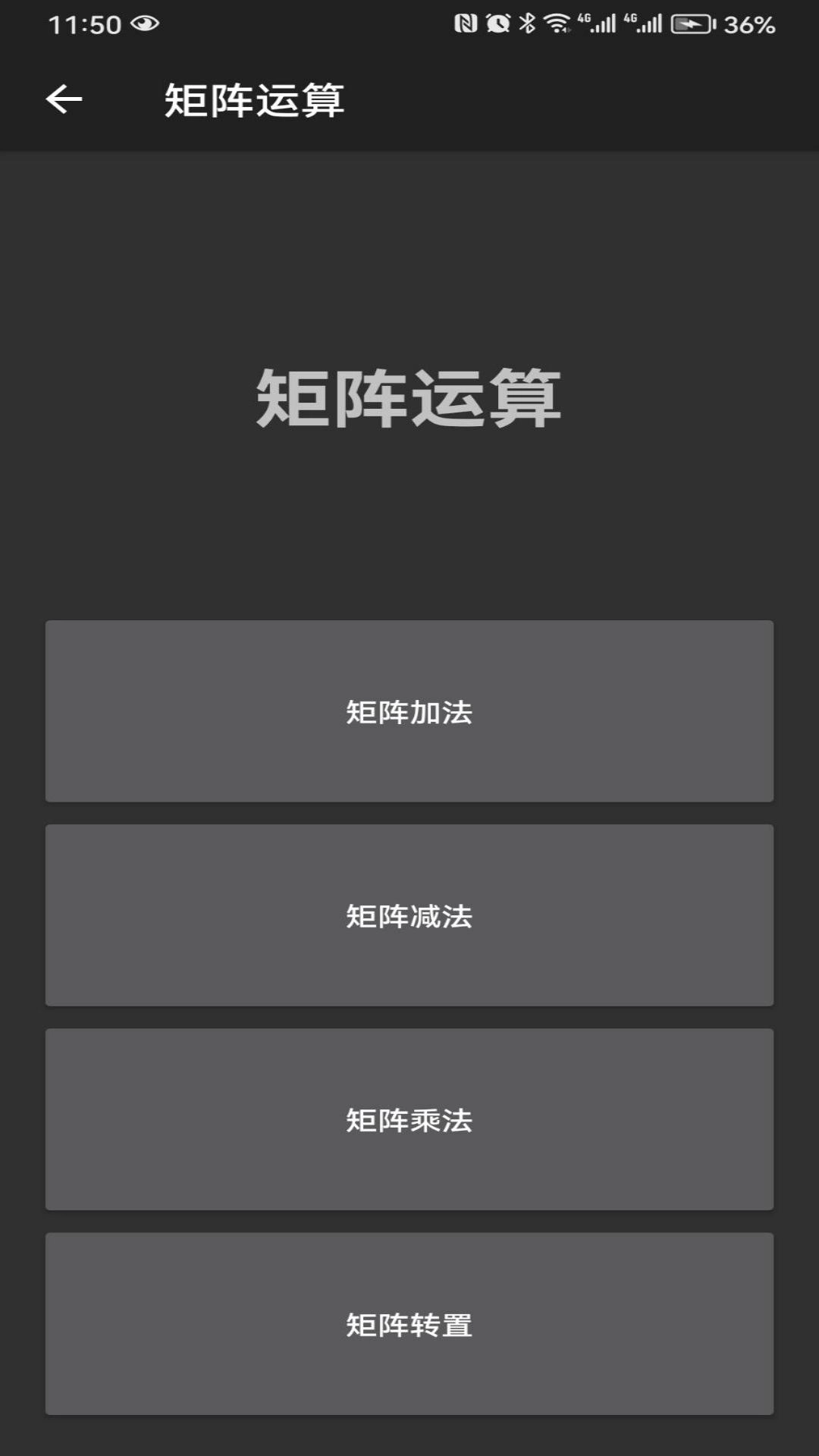Tap the empty area below the heading
This screenshot has width=819, height=1456.
[409, 531]
